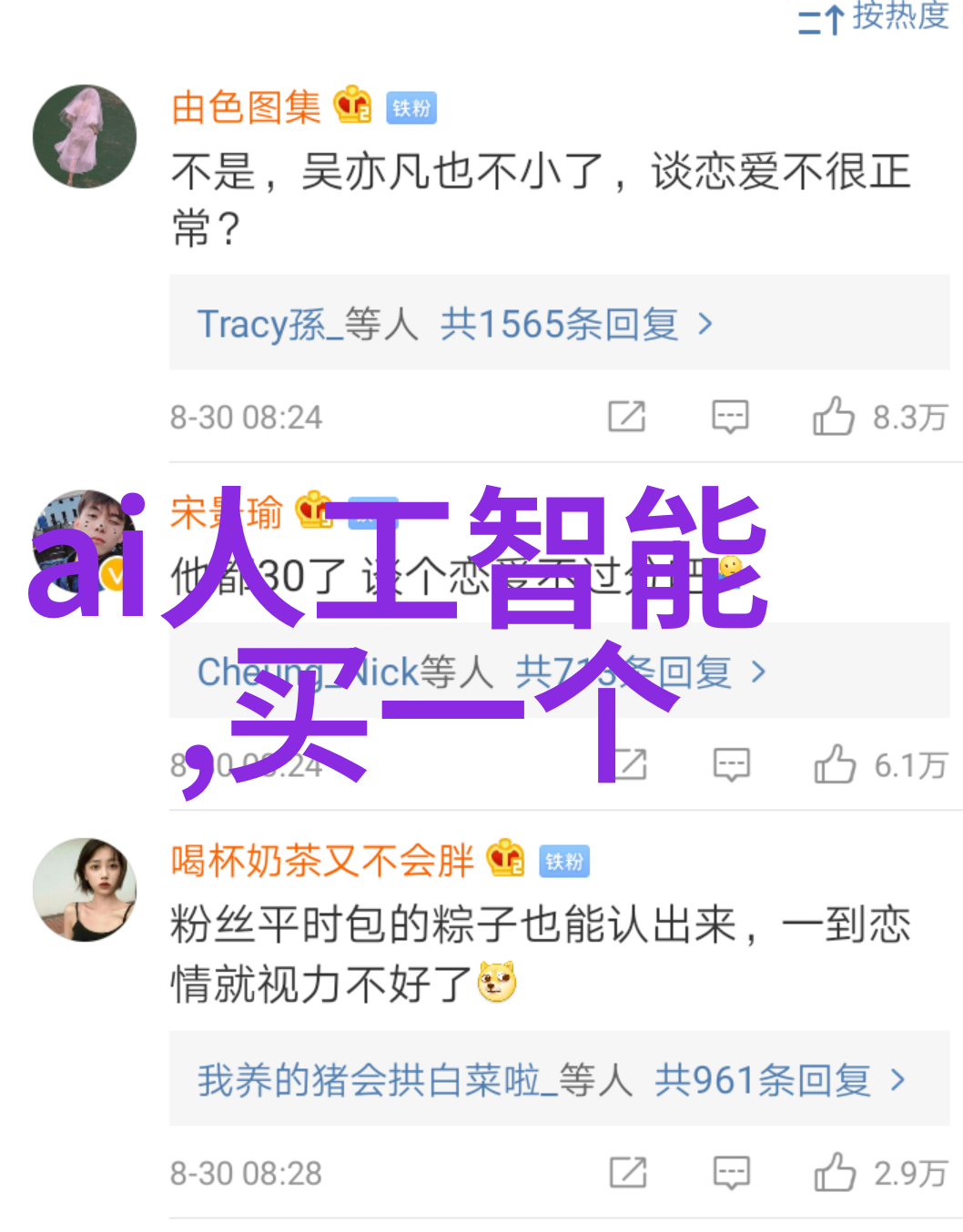Open 喝杯奶茶又不会胖's profile avatar

point(85,889)
